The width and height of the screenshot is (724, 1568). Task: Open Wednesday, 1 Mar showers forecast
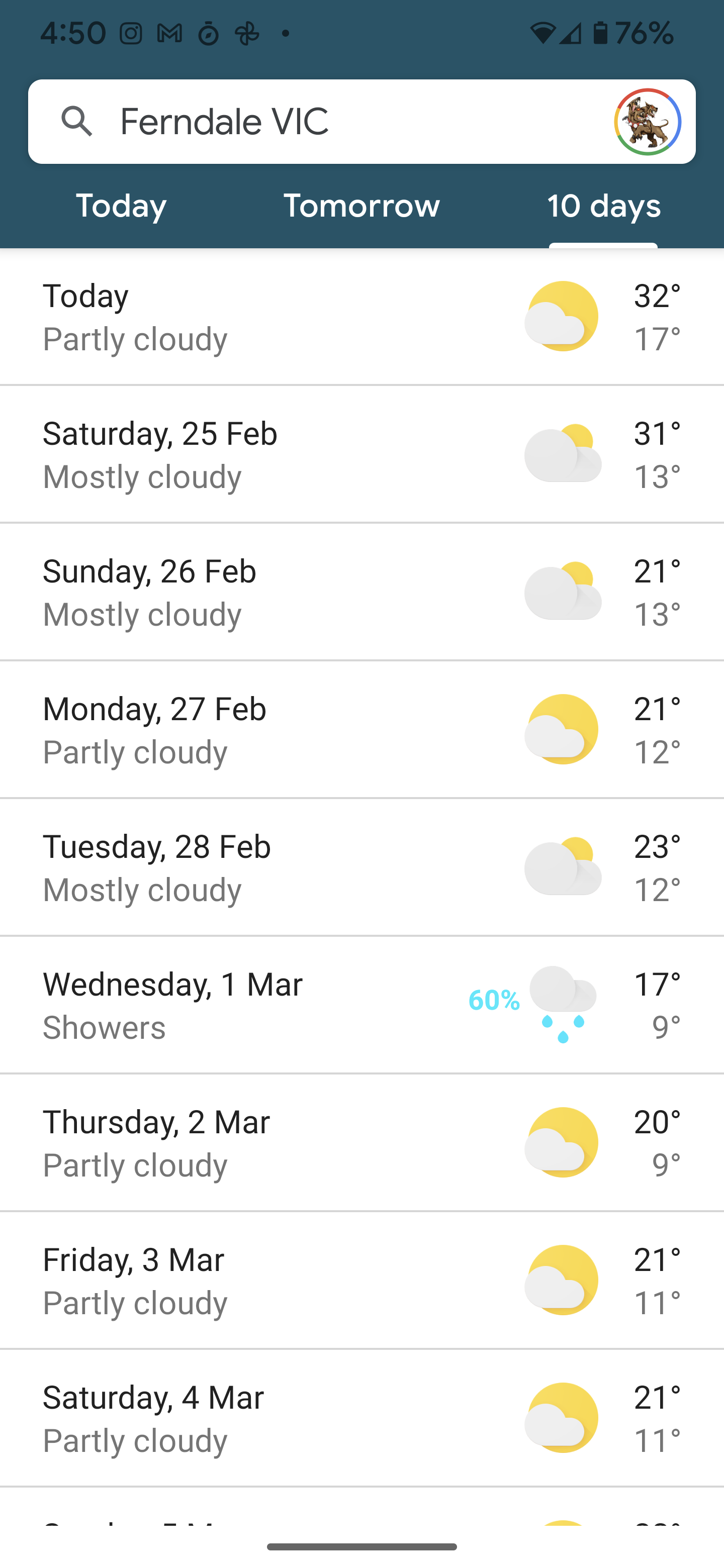(361, 1005)
